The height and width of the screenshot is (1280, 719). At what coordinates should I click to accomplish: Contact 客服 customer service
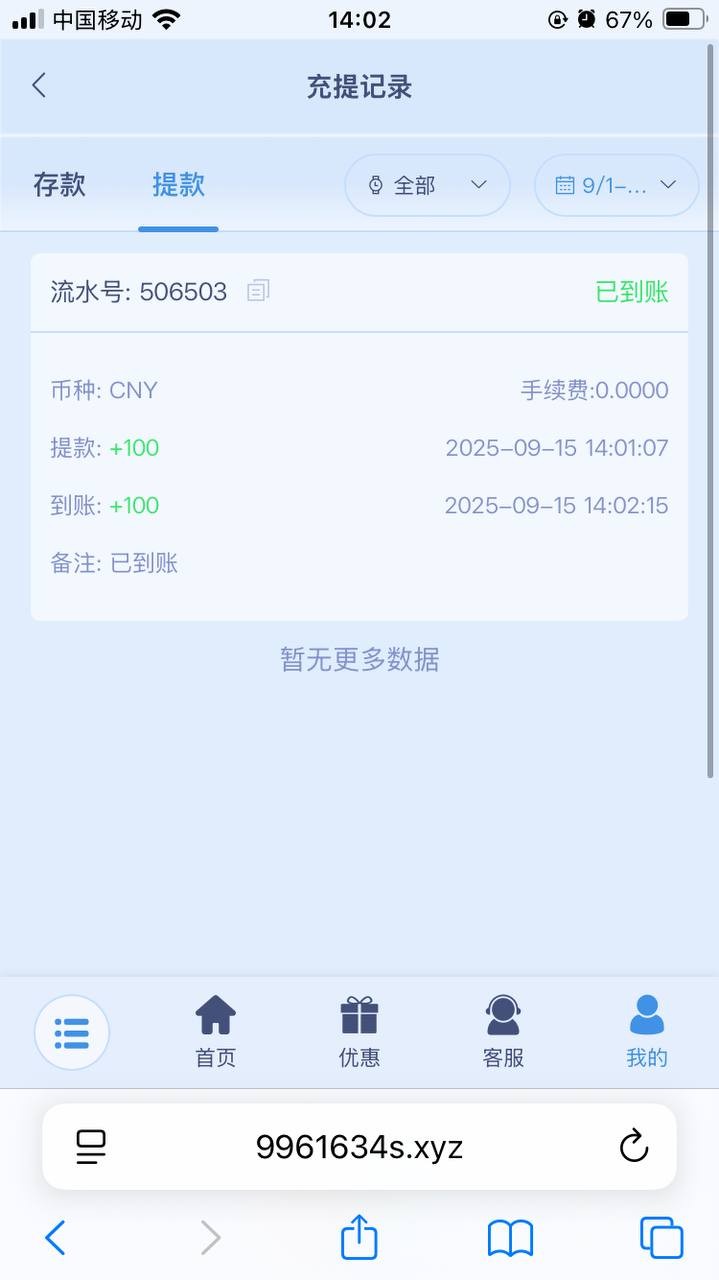coord(503,1032)
